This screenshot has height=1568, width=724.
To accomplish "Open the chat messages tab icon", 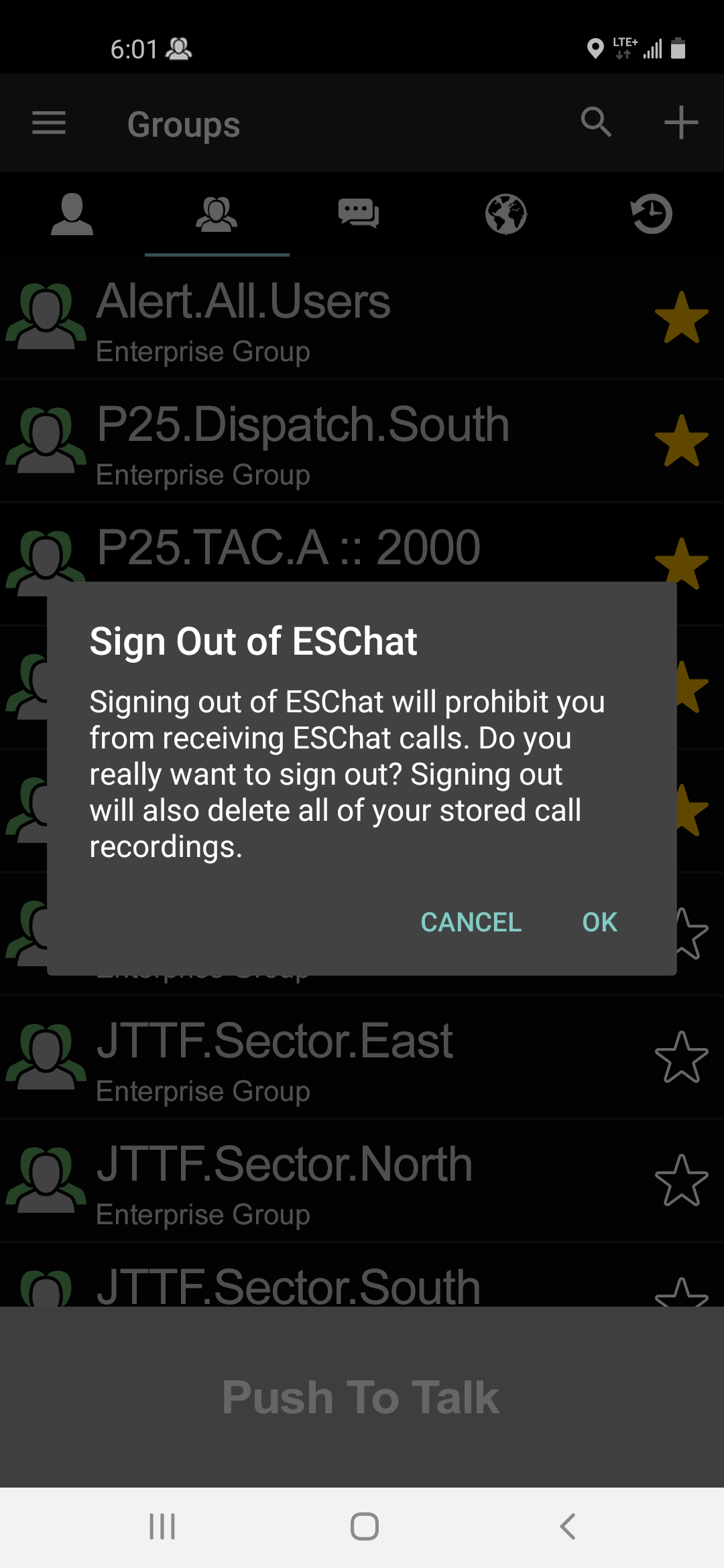I will click(x=360, y=214).
